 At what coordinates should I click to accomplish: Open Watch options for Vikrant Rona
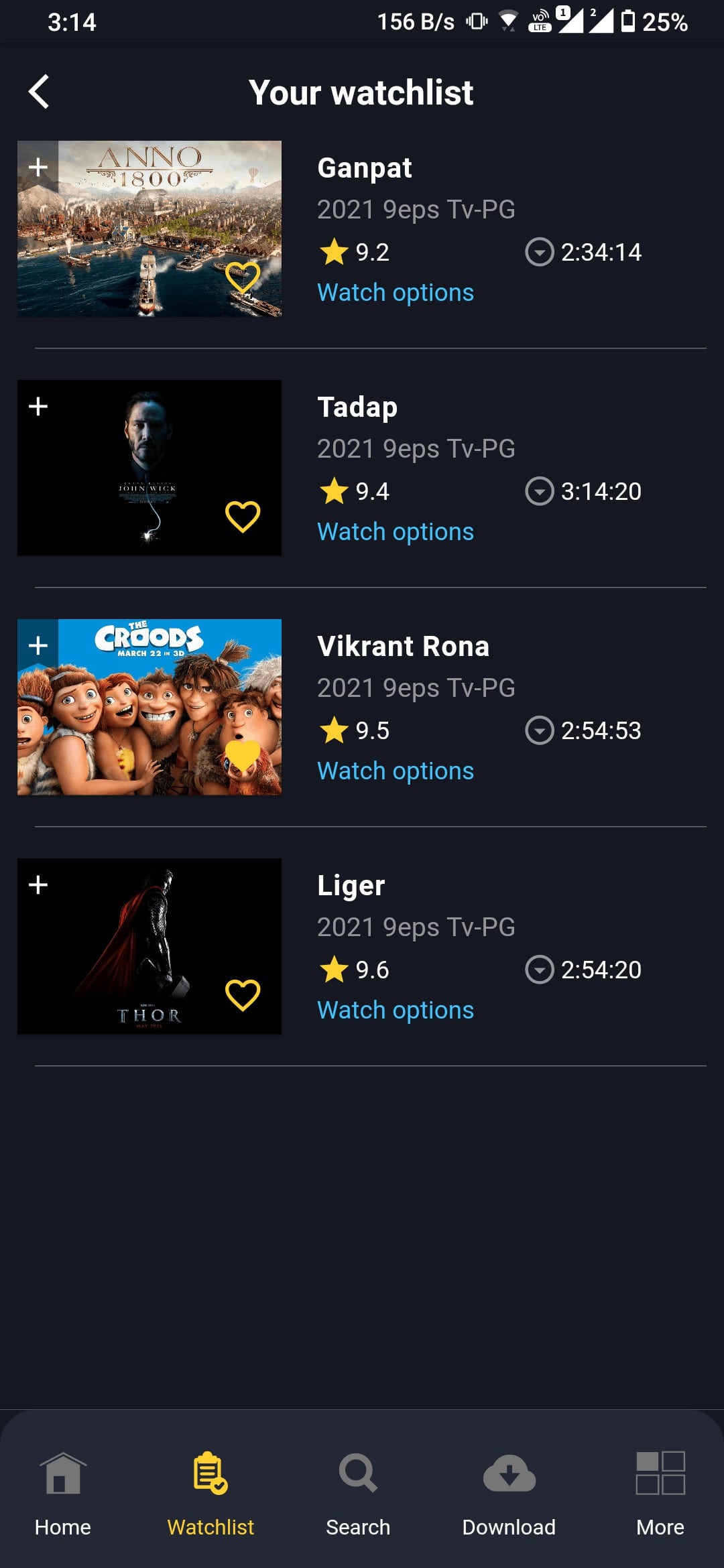[x=395, y=771]
